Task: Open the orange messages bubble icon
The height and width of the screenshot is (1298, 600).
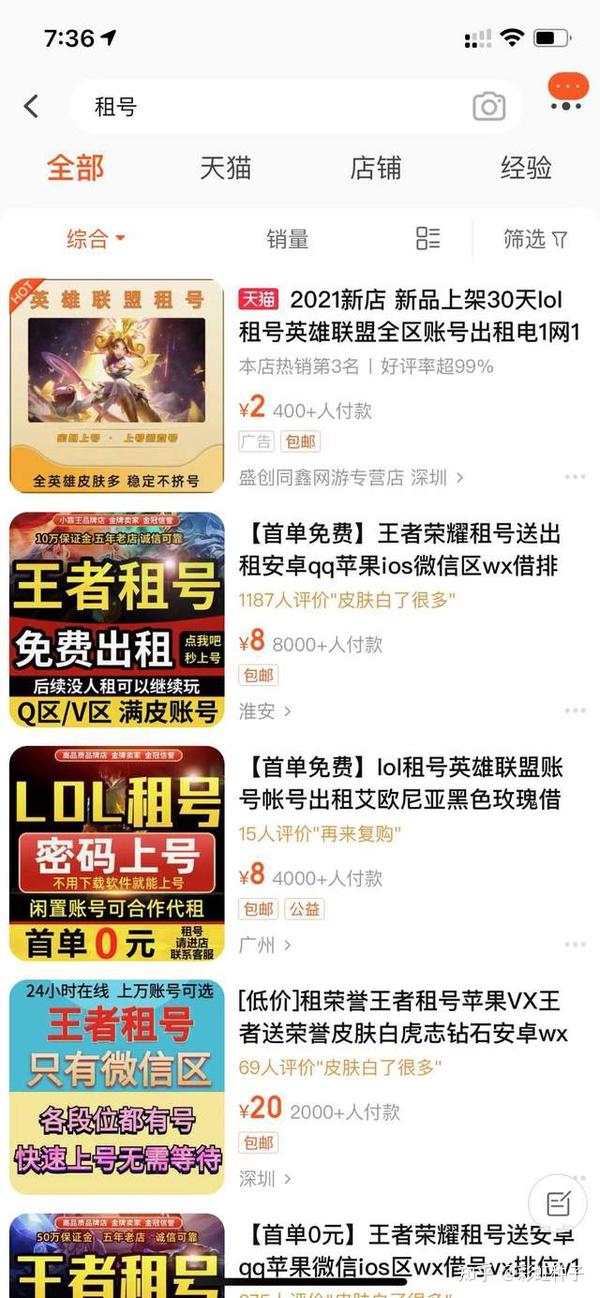Action: pyautogui.click(x=567, y=93)
